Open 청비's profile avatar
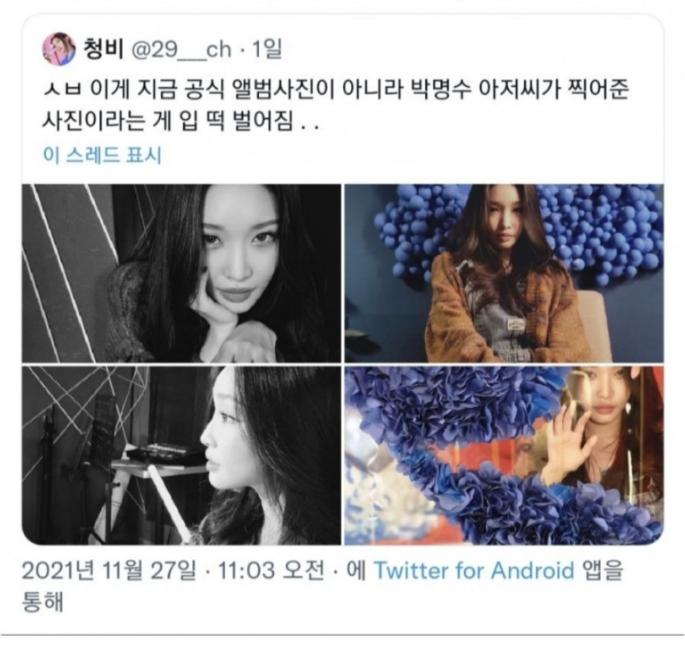This screenshot has width=685, height=654. pyautogui.click(x=59, y=49)
